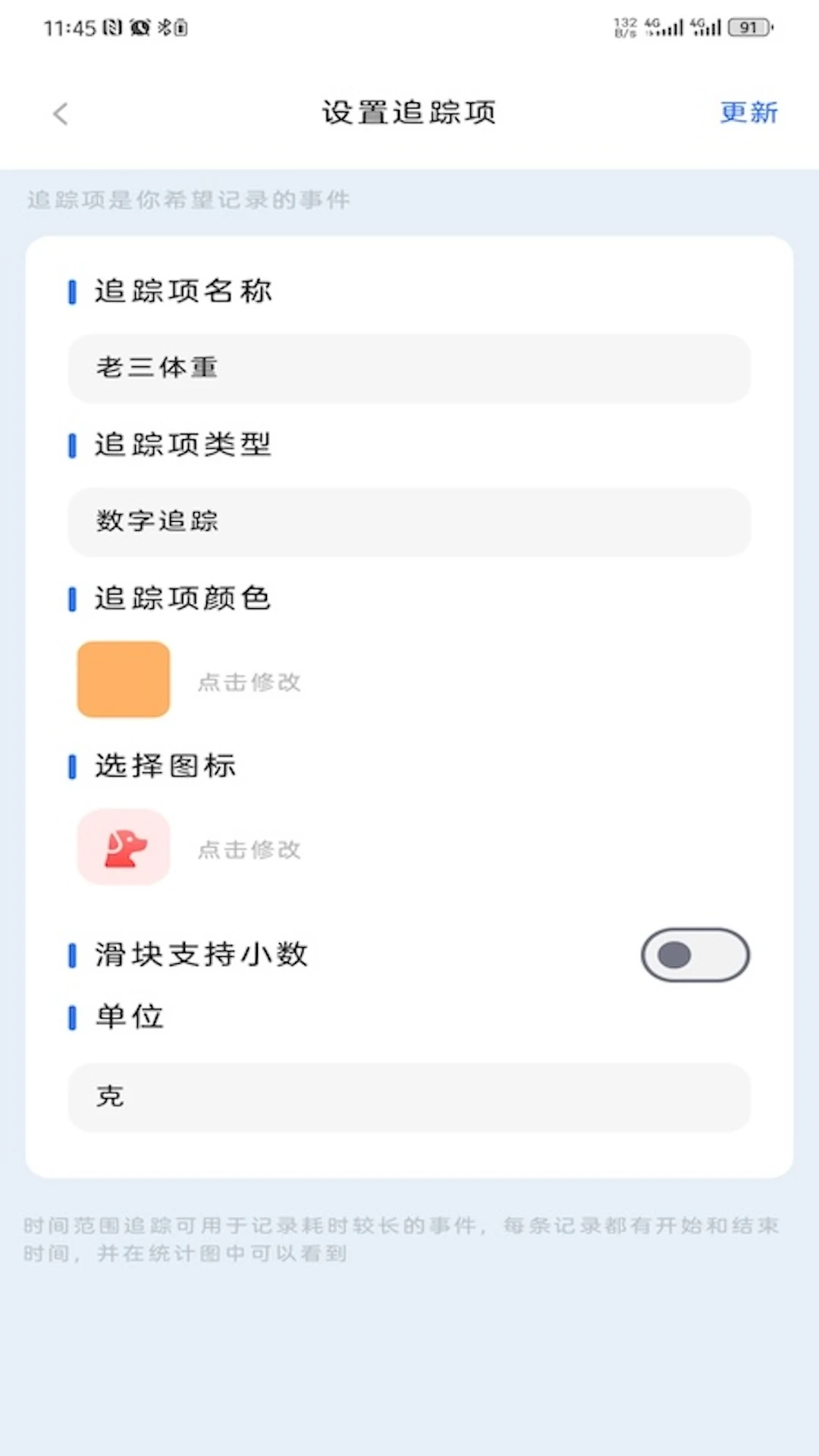Tap the 设置追踪项 page title
This screenshot has height=1456, width=819.
click(x=408, y=112)
